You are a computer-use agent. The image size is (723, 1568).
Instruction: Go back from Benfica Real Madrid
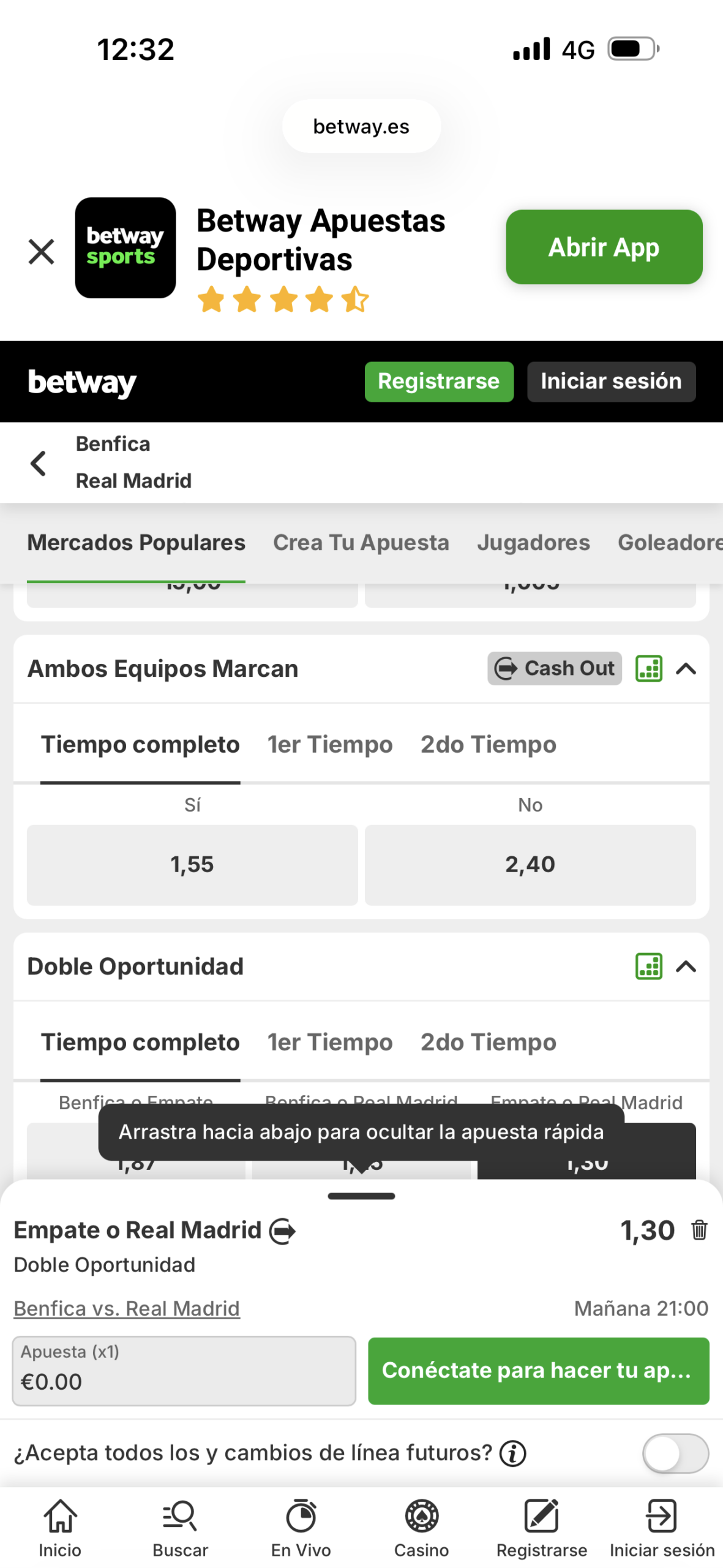(x=38, y=462)
